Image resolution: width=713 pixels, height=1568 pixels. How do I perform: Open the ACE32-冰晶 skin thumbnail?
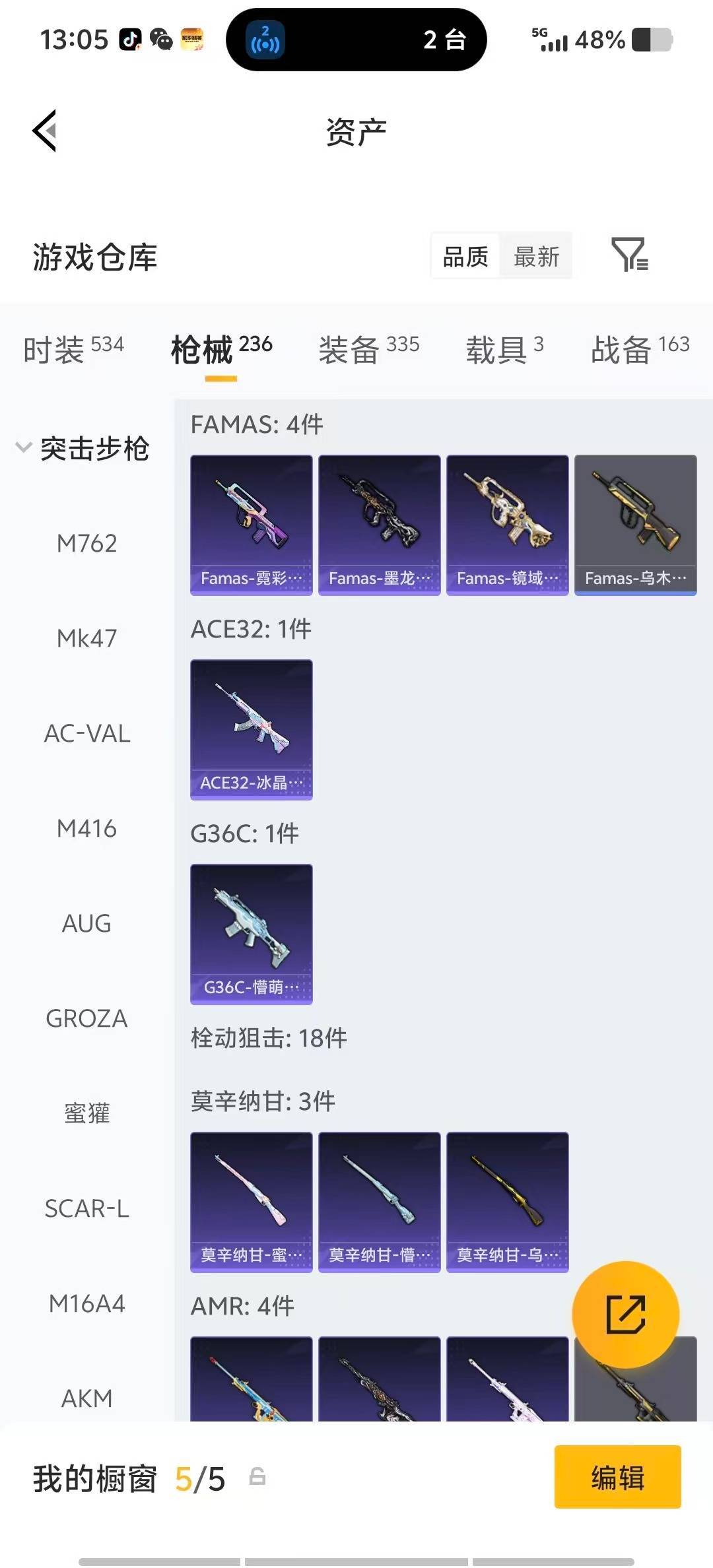(252, 729)
